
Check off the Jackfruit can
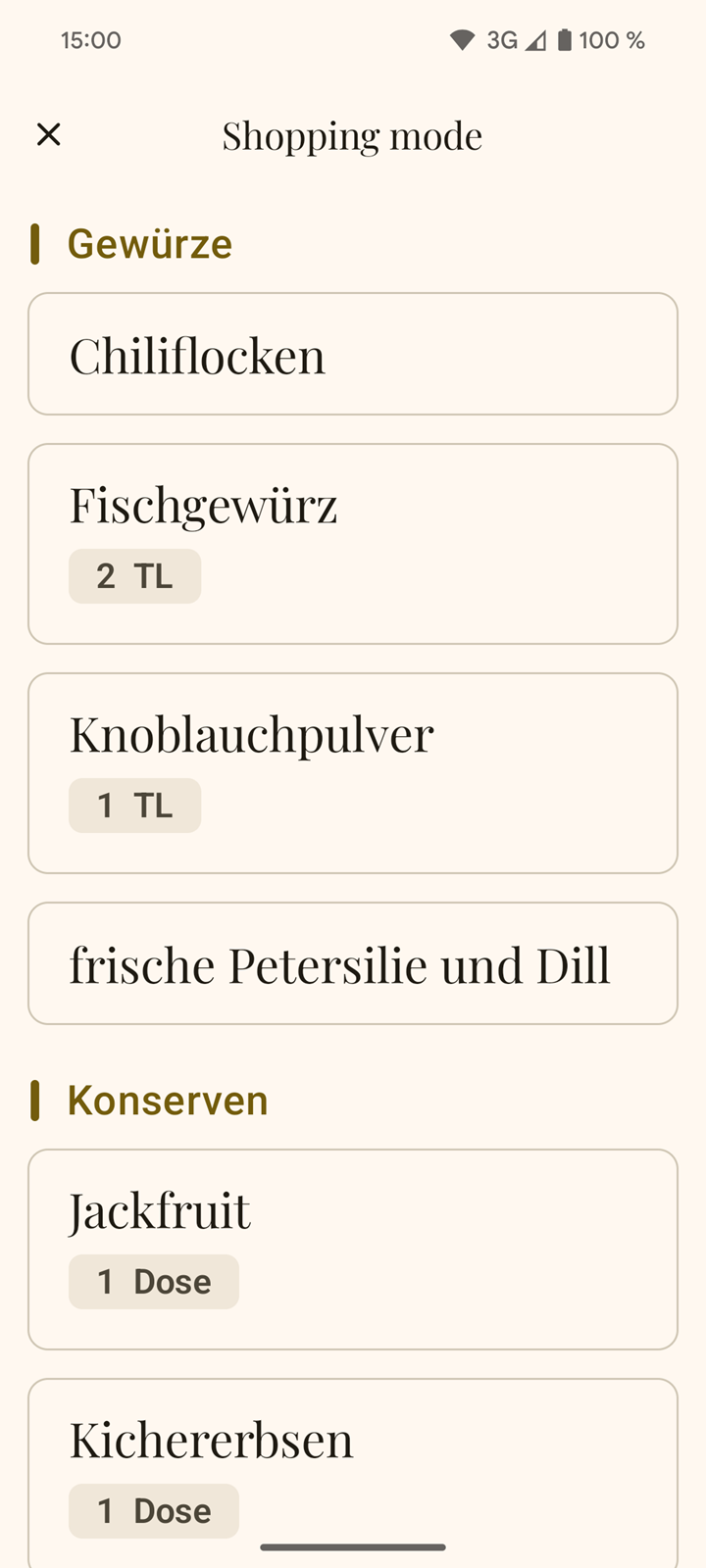click(353, 1249)
